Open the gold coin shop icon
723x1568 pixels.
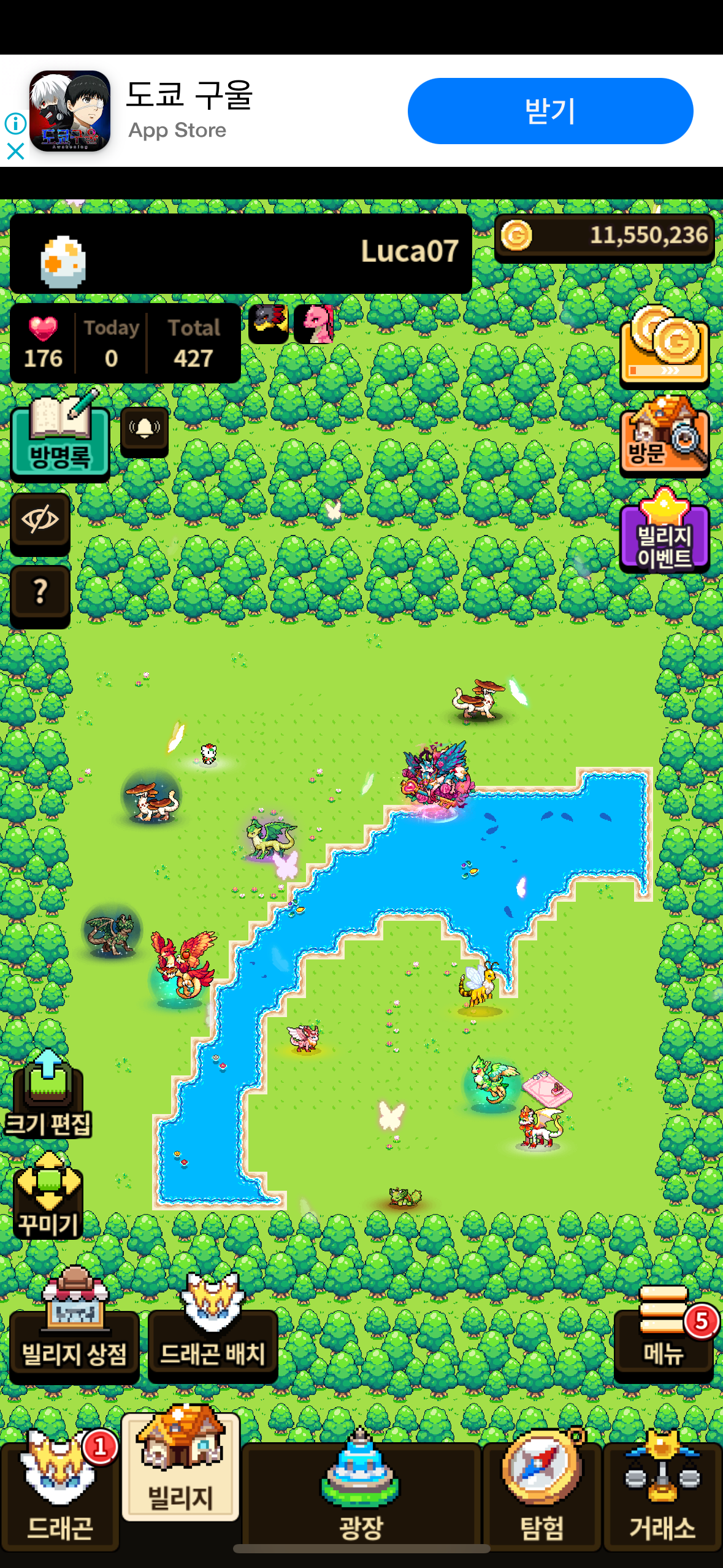pos(664,348)
